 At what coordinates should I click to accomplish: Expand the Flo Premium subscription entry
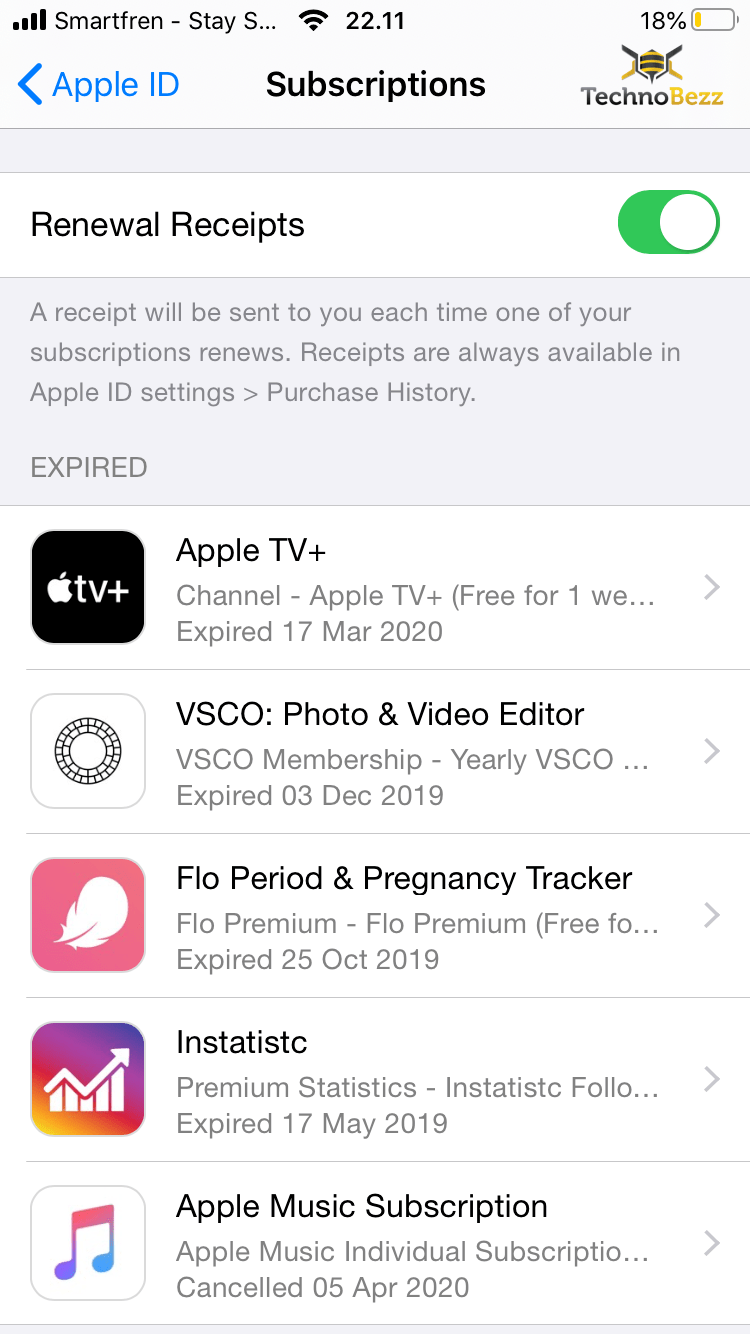pyautogui.click(x=711, y=915)
